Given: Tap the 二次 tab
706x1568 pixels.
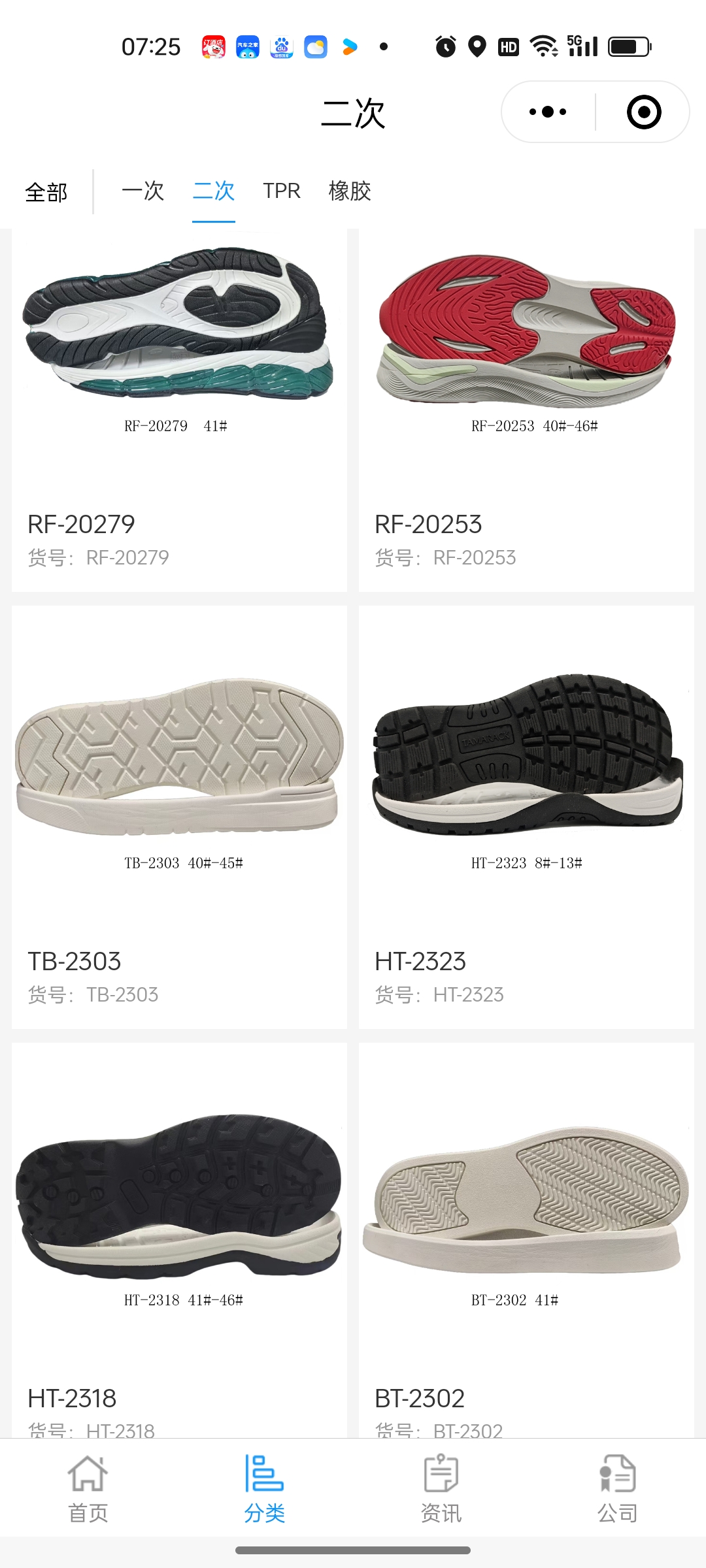Looking at the screenshot, I should 214,191.
